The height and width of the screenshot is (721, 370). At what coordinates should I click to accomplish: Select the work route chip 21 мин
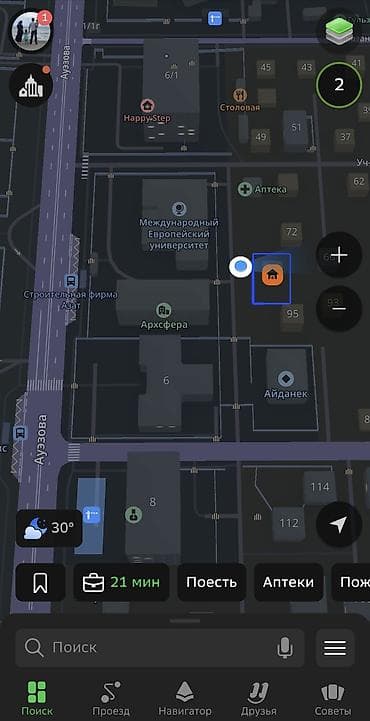[121, 583]
